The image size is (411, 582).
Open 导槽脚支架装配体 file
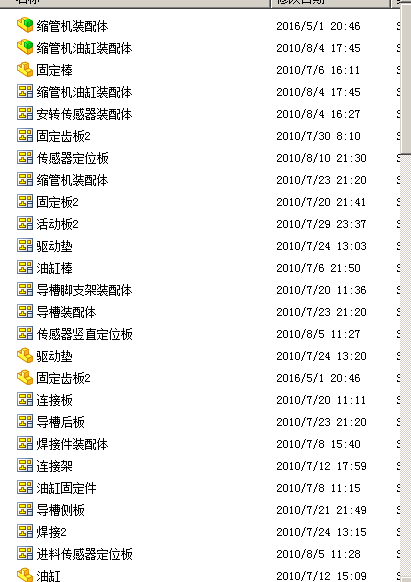pos(84,290)
